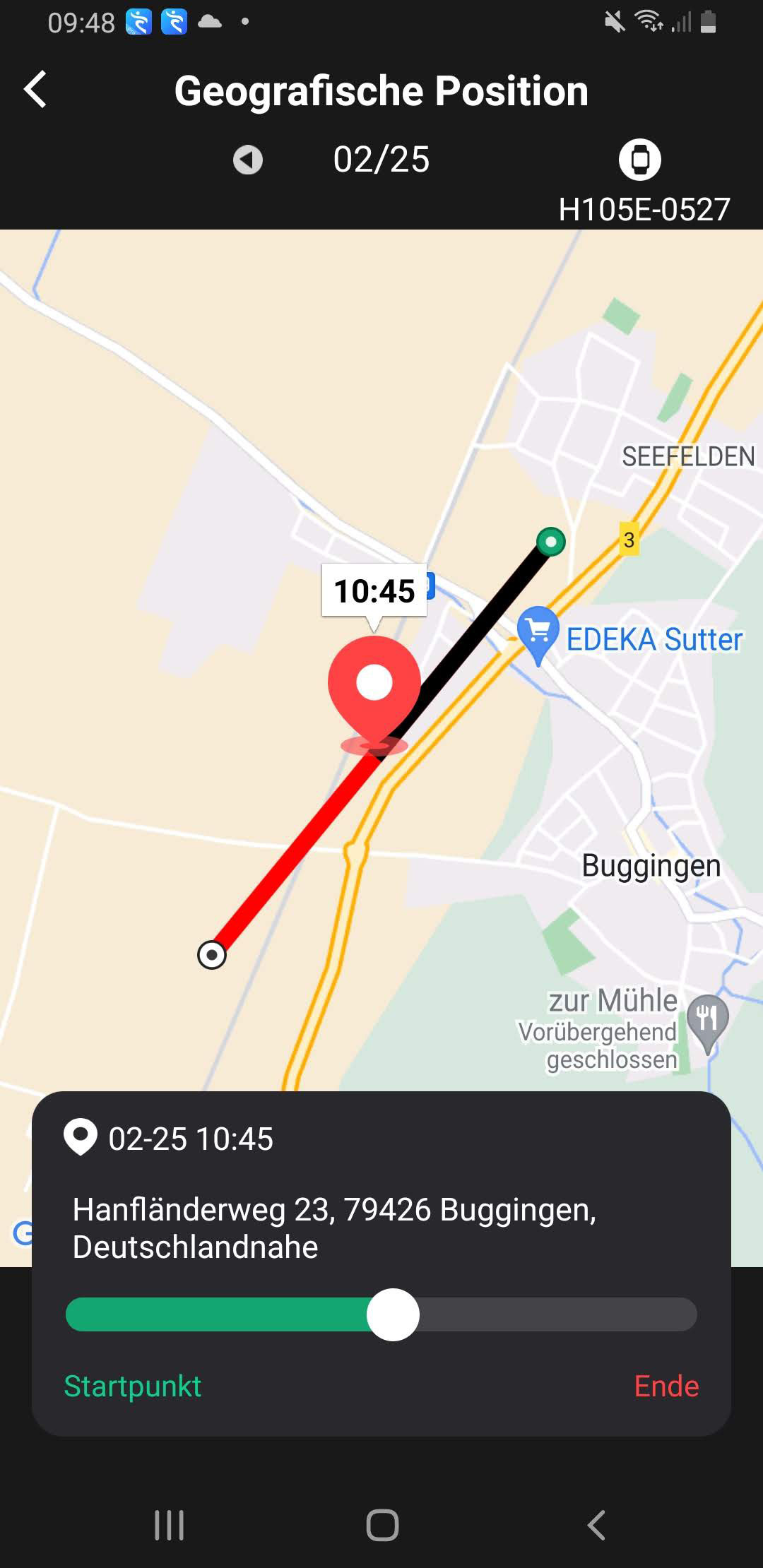This screenshot has width=763, height=1568.
Task: Select the end point circle of the route
Action: (x=212, y=955)
